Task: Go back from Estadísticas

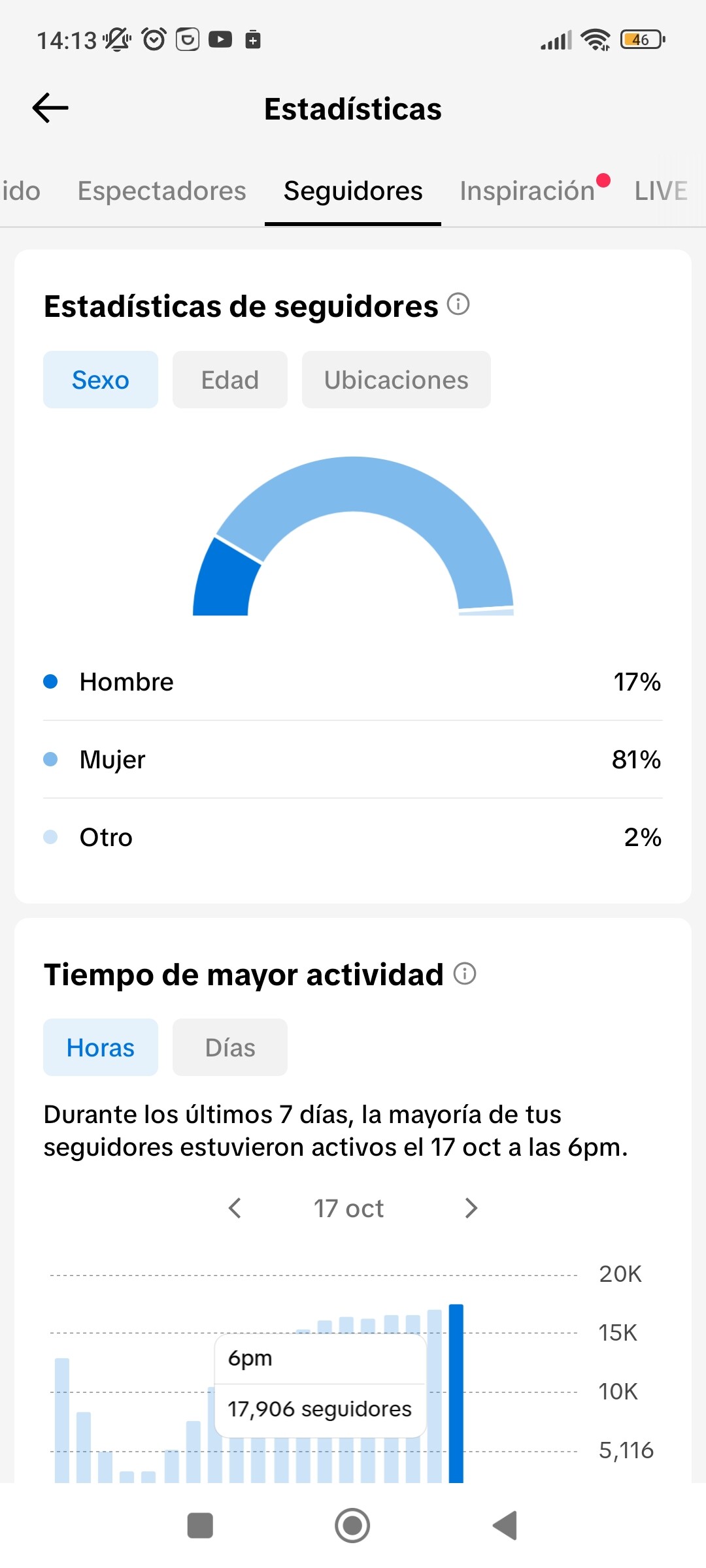Action: coord(50,108)
